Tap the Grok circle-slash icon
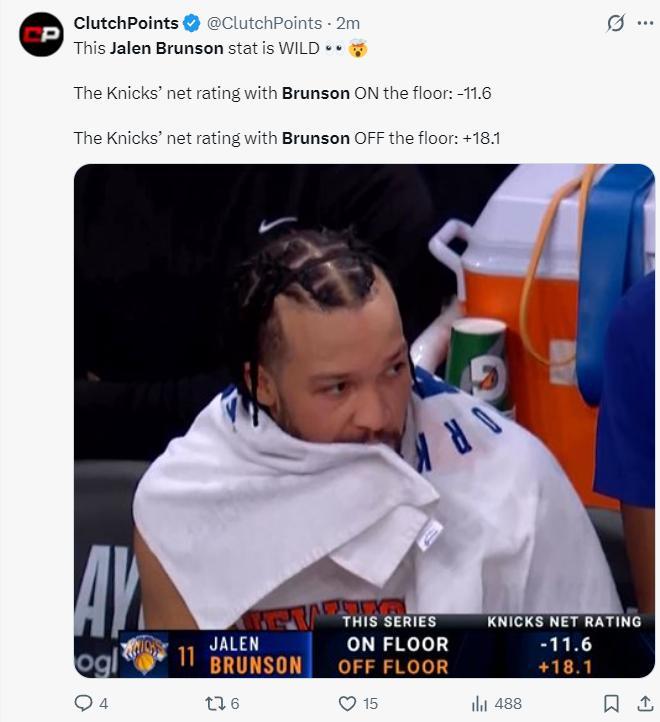 pos(616,22)
